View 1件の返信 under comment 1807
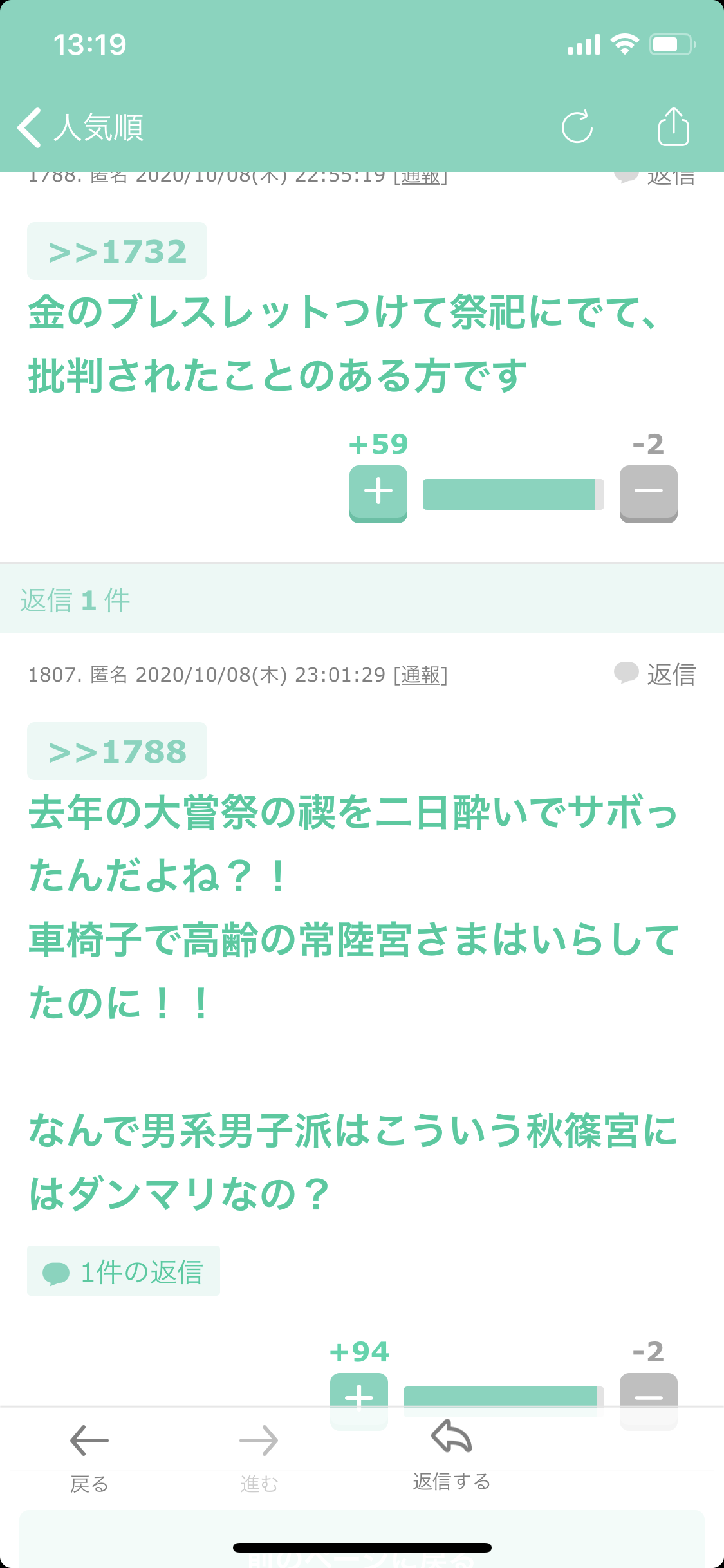 point(124,1271)
